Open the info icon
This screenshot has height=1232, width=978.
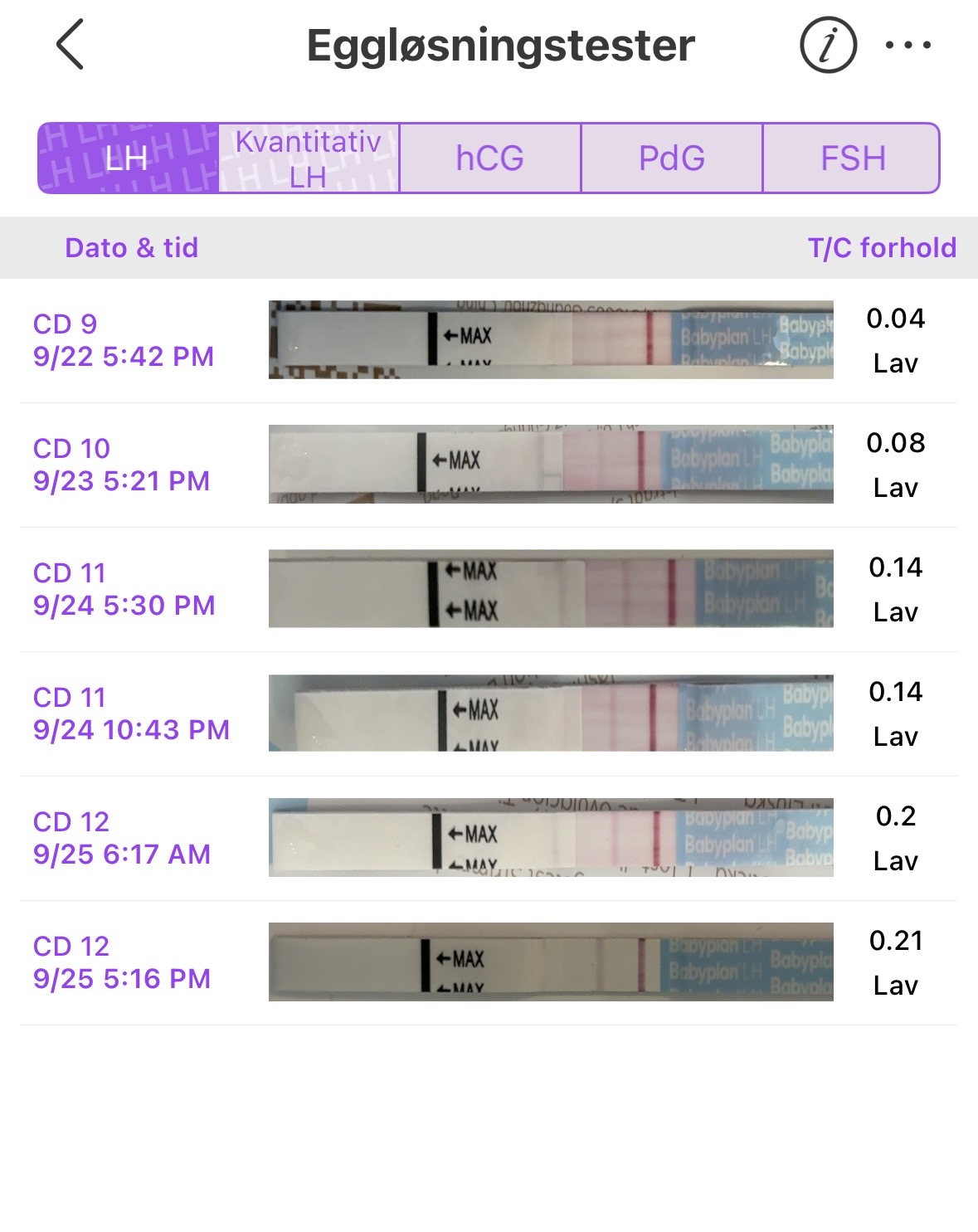click(828, 46)
